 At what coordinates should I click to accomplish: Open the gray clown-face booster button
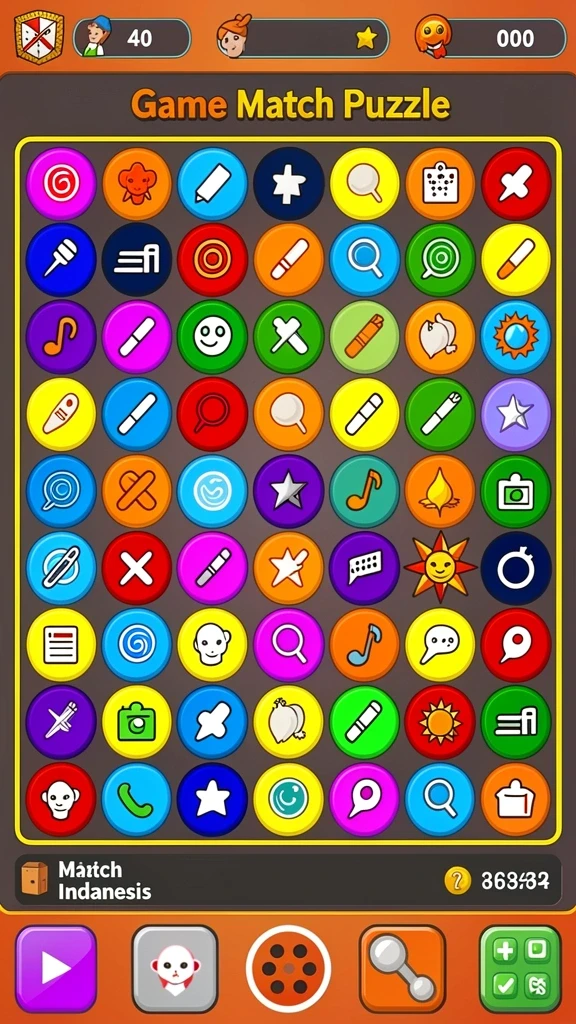click(174, 969)
